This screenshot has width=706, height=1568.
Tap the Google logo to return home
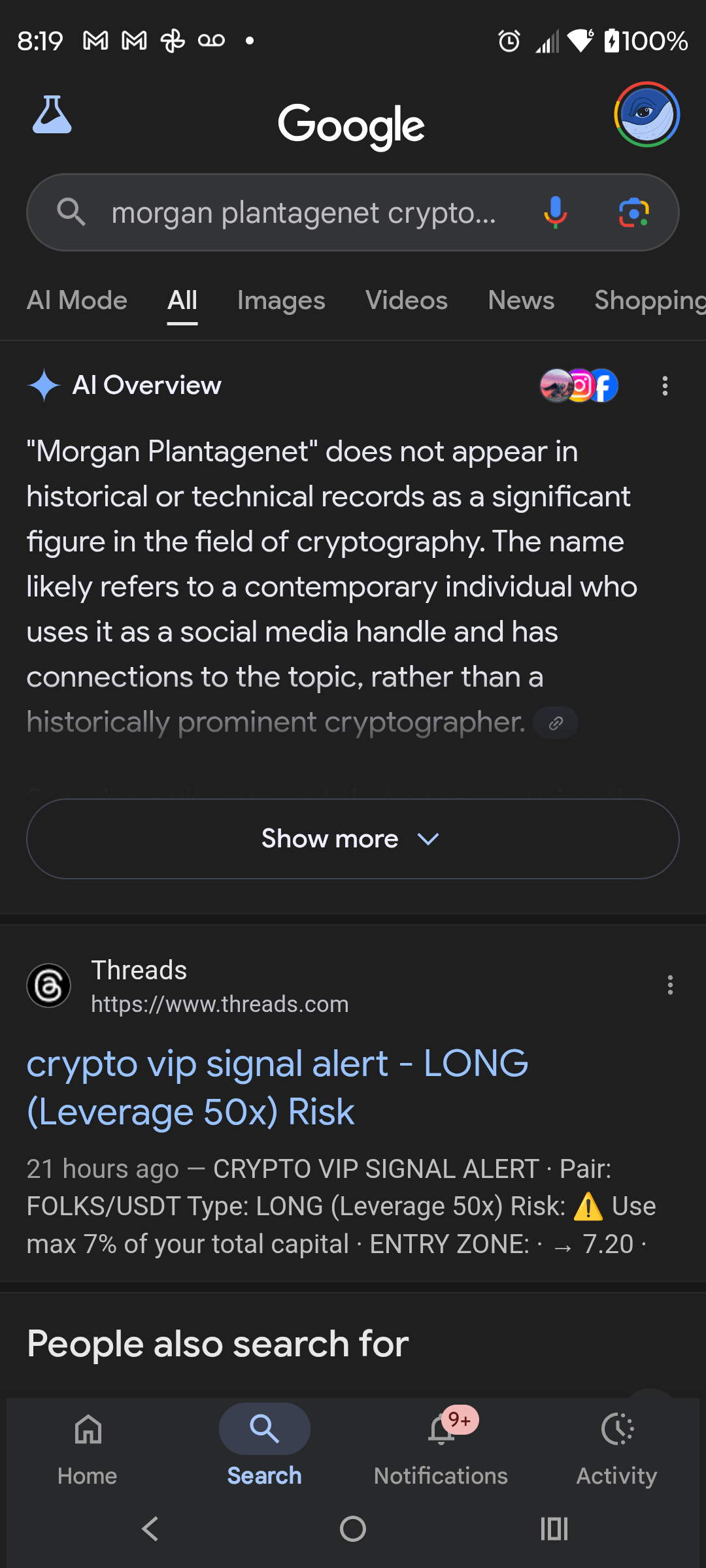352,125
